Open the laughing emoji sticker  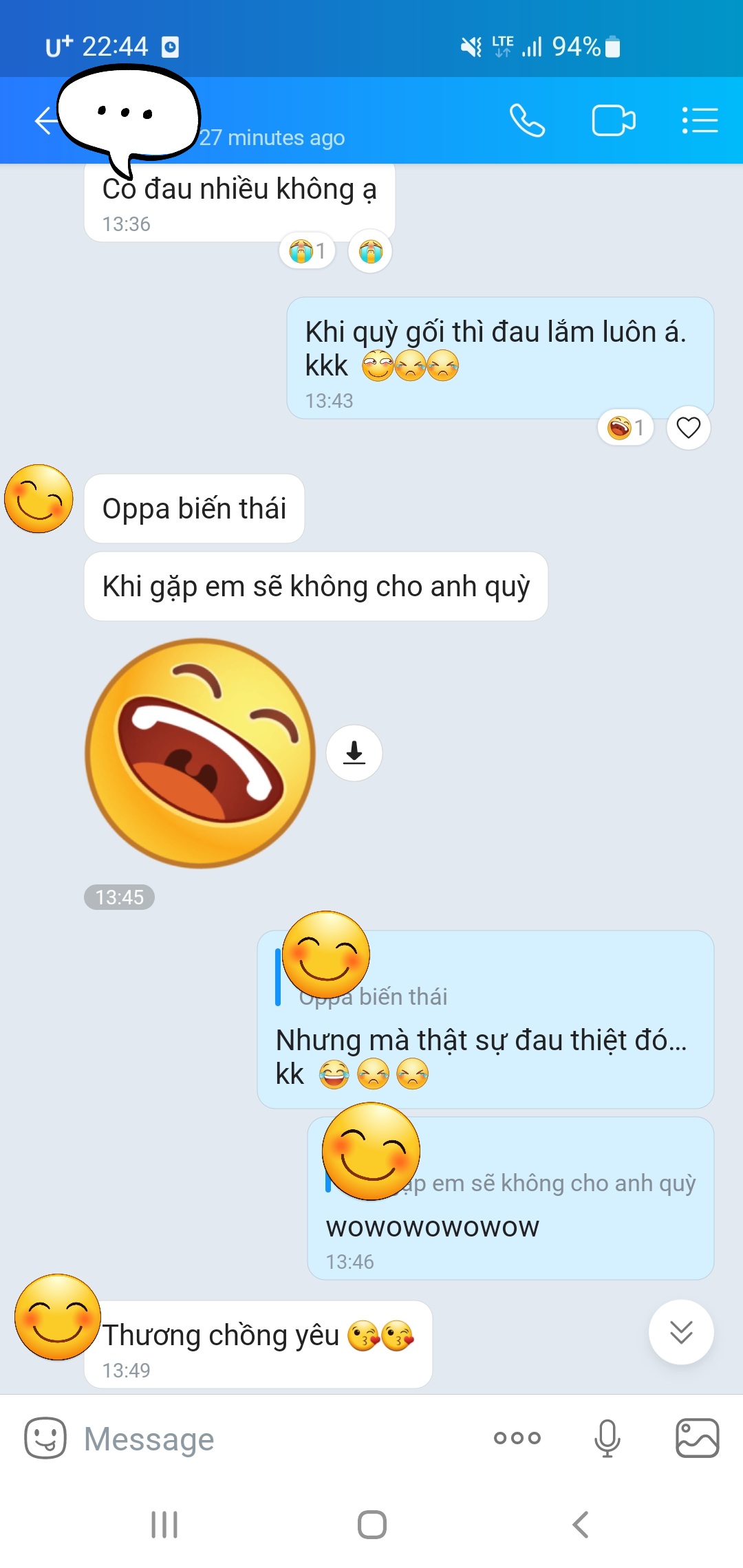[x=200, y=753]
